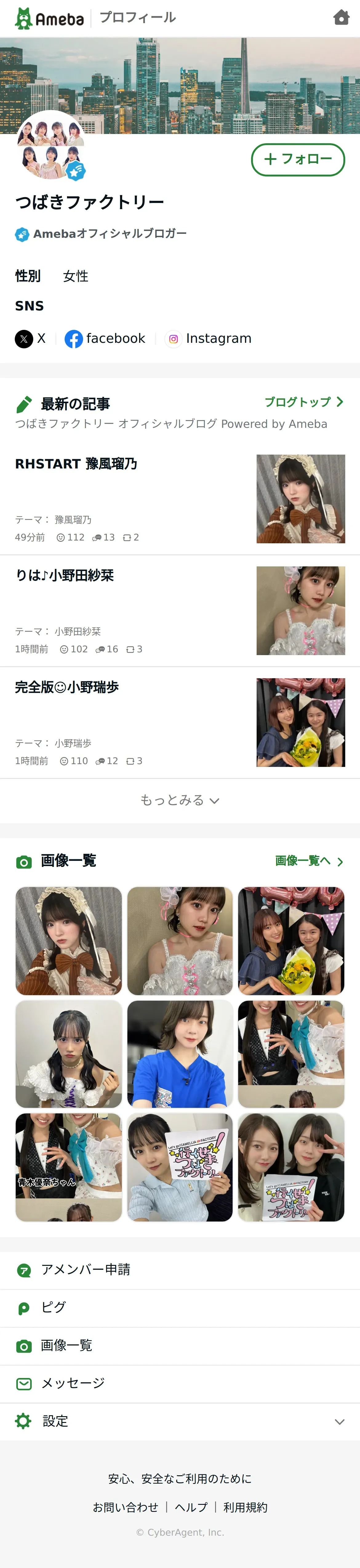Open the Instagram profile link
The image size is (360, 1568).
pyautogui.click(x=209, y=338)
